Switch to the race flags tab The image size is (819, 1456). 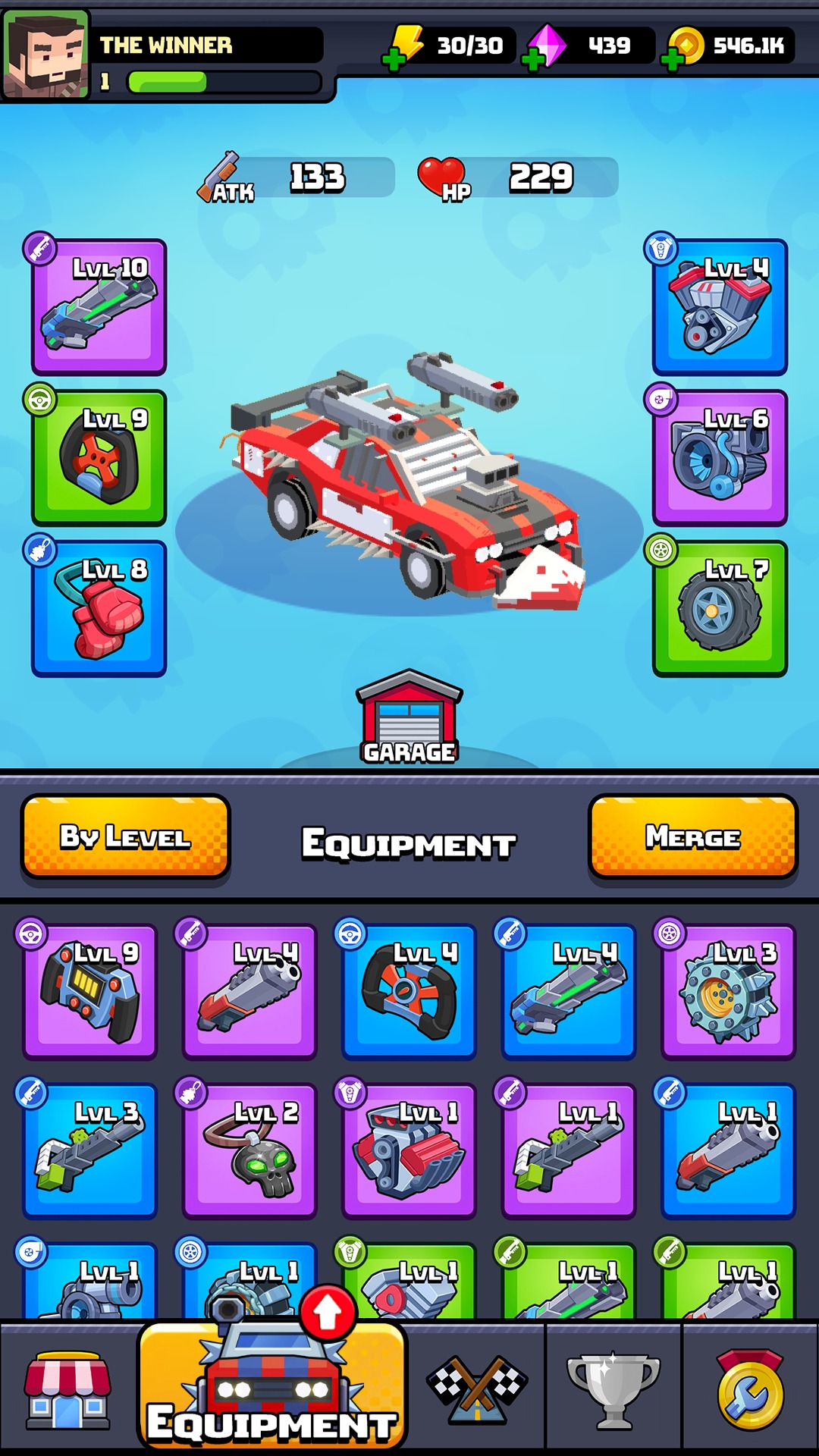tap(476, 1388)
